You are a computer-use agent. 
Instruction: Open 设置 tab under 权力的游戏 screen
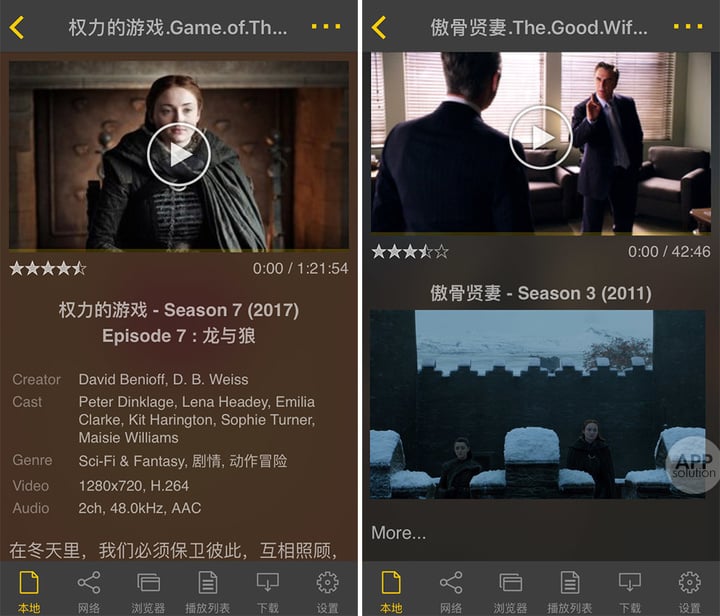[327, 590]
